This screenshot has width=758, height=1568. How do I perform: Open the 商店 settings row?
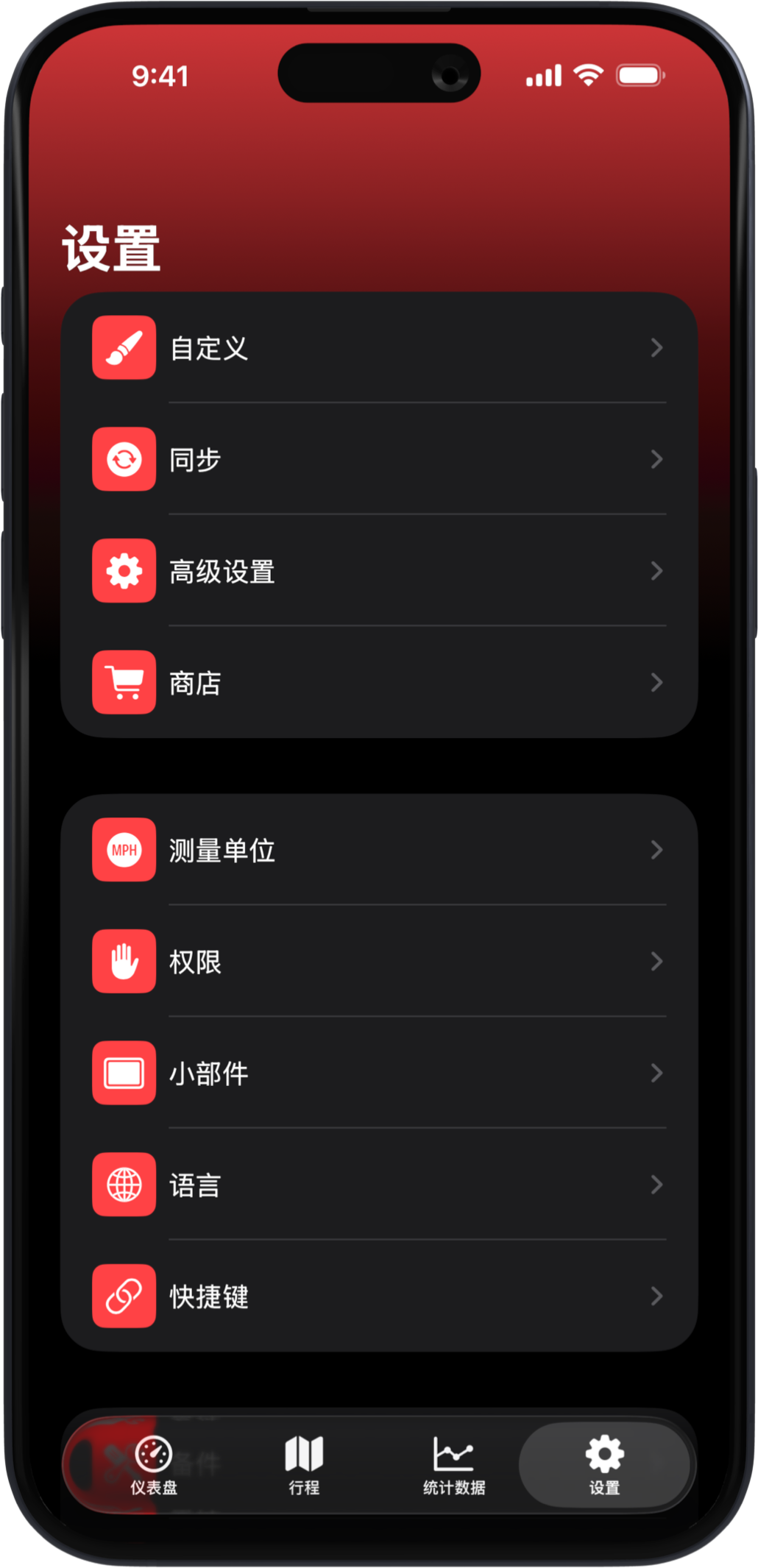tap(379, 683)
